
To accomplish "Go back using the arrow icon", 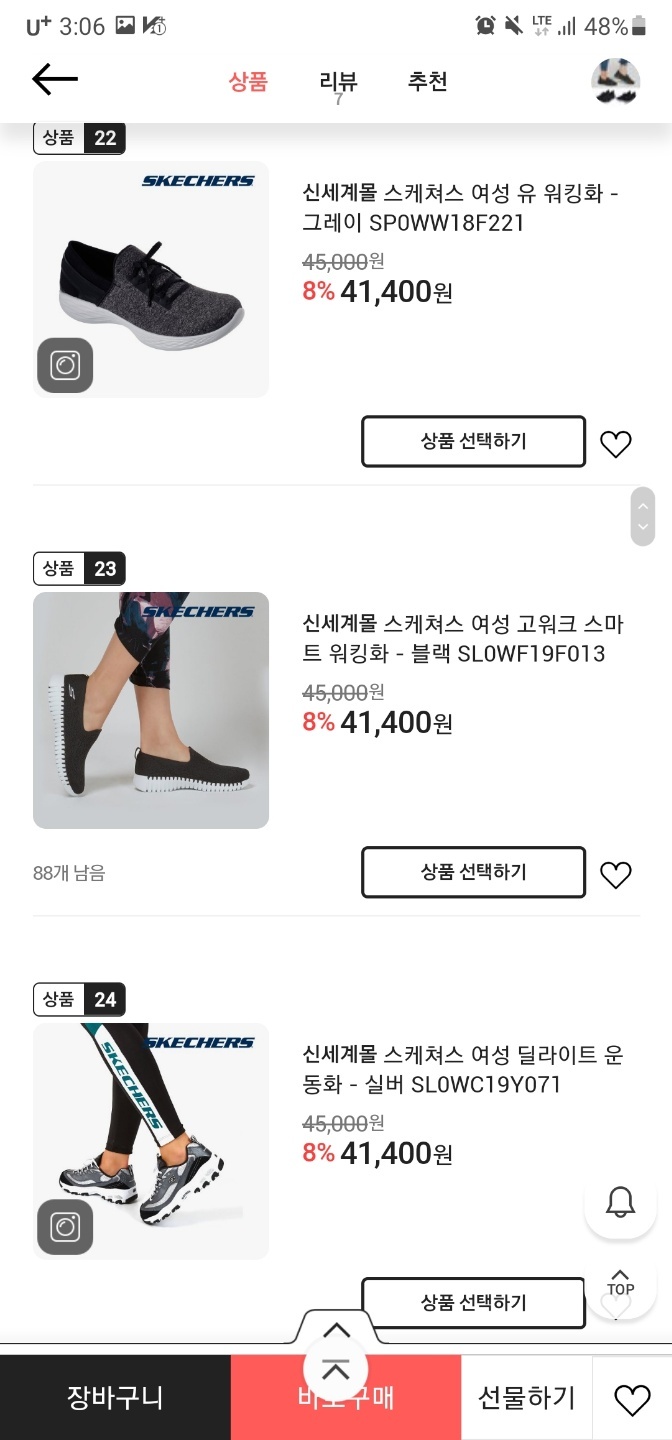I will (54, 80).
